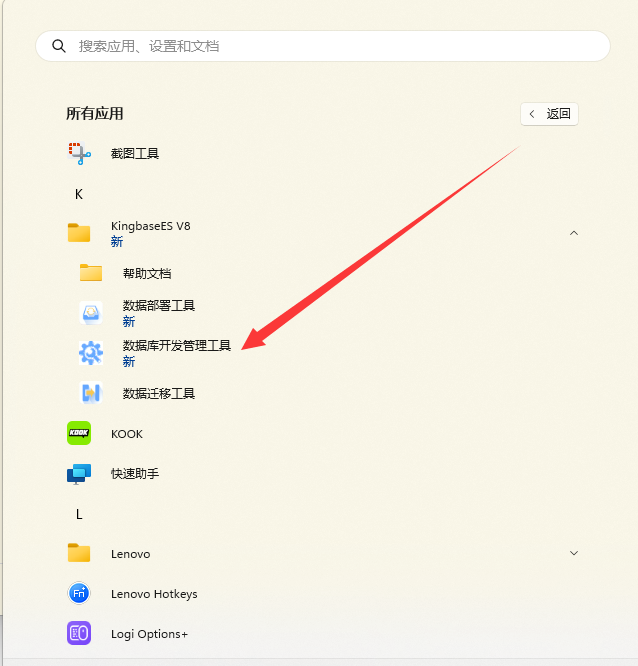This screenshot has height=666, width=638.
Task: Collapse the KingbaseES V8 folder
Action: coord(573,233)
